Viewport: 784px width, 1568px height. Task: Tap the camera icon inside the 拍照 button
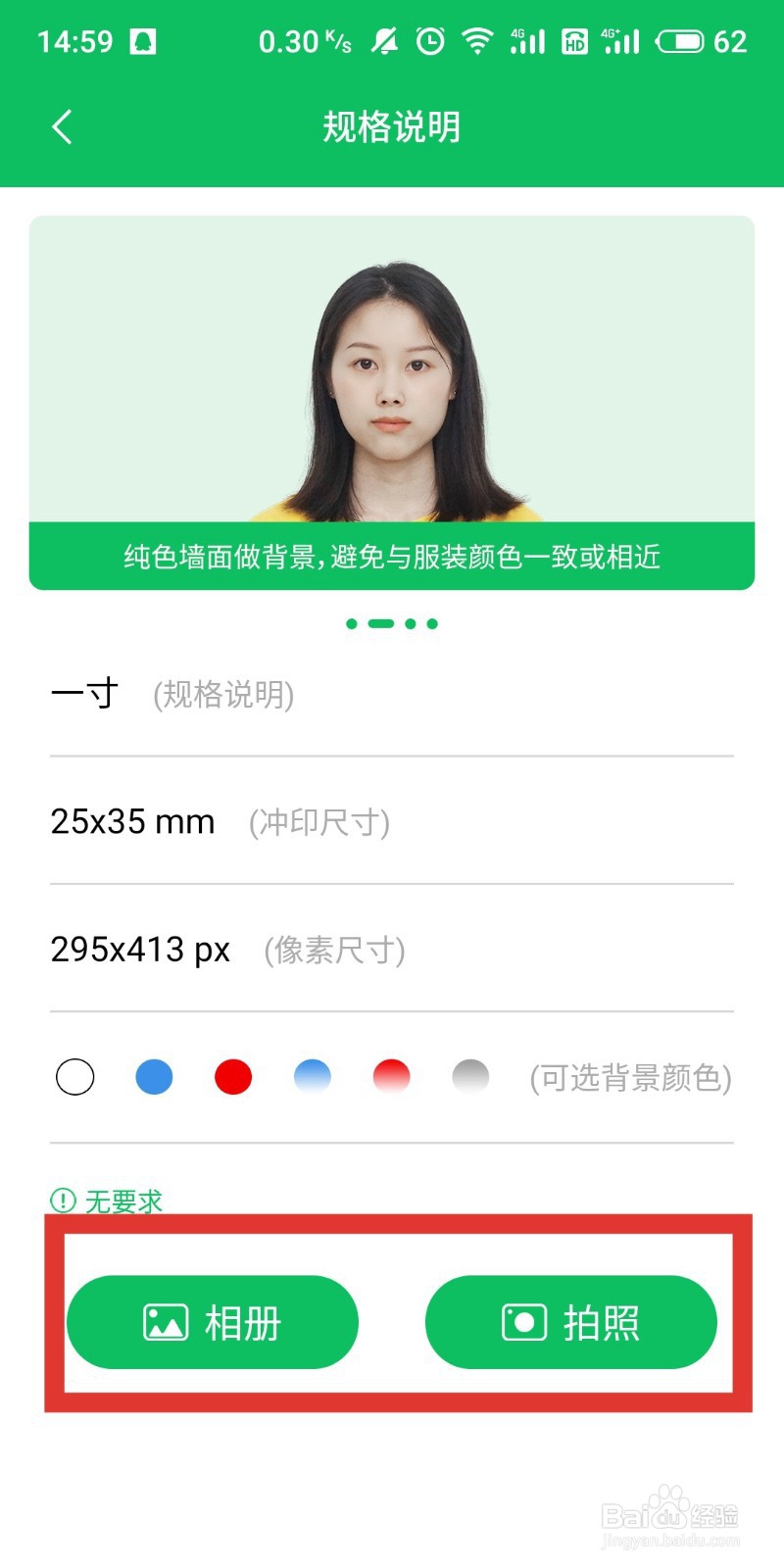(x=522, y=1321)
